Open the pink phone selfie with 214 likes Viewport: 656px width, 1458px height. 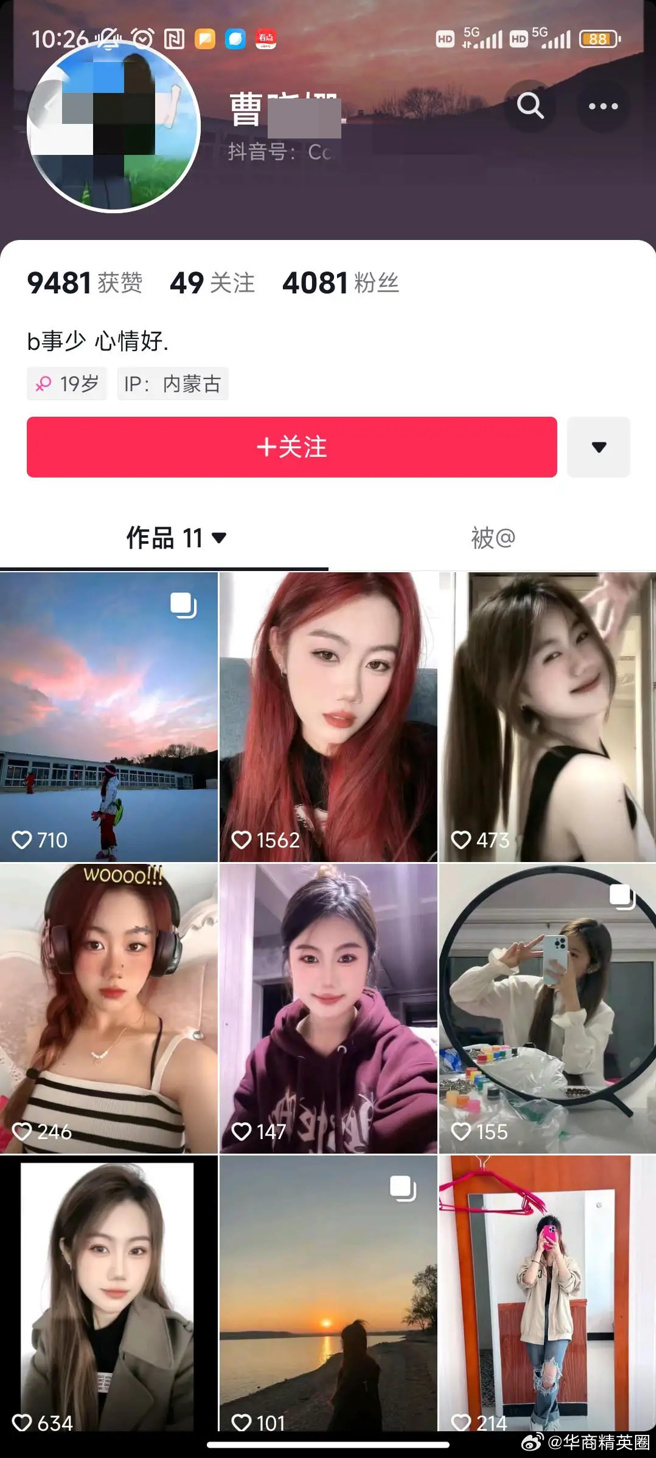[547, 1295]
